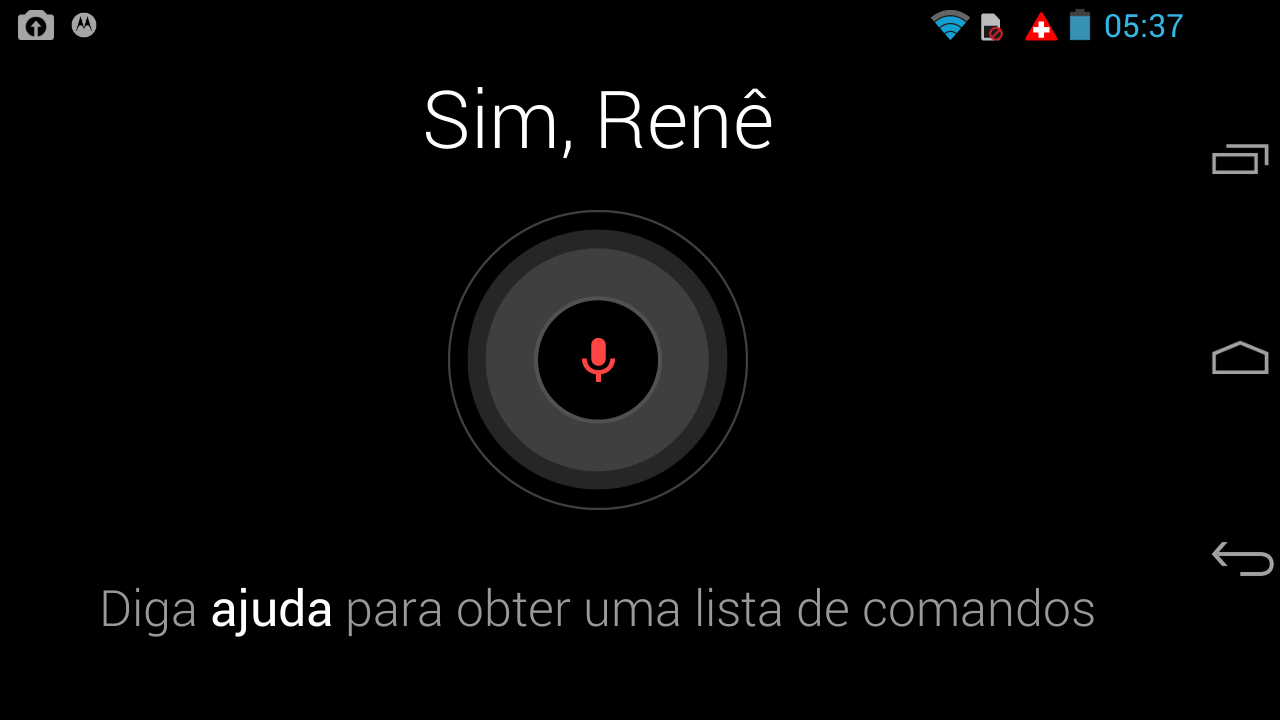
Task: Tap the red microphone button
Action: point(598,360)
